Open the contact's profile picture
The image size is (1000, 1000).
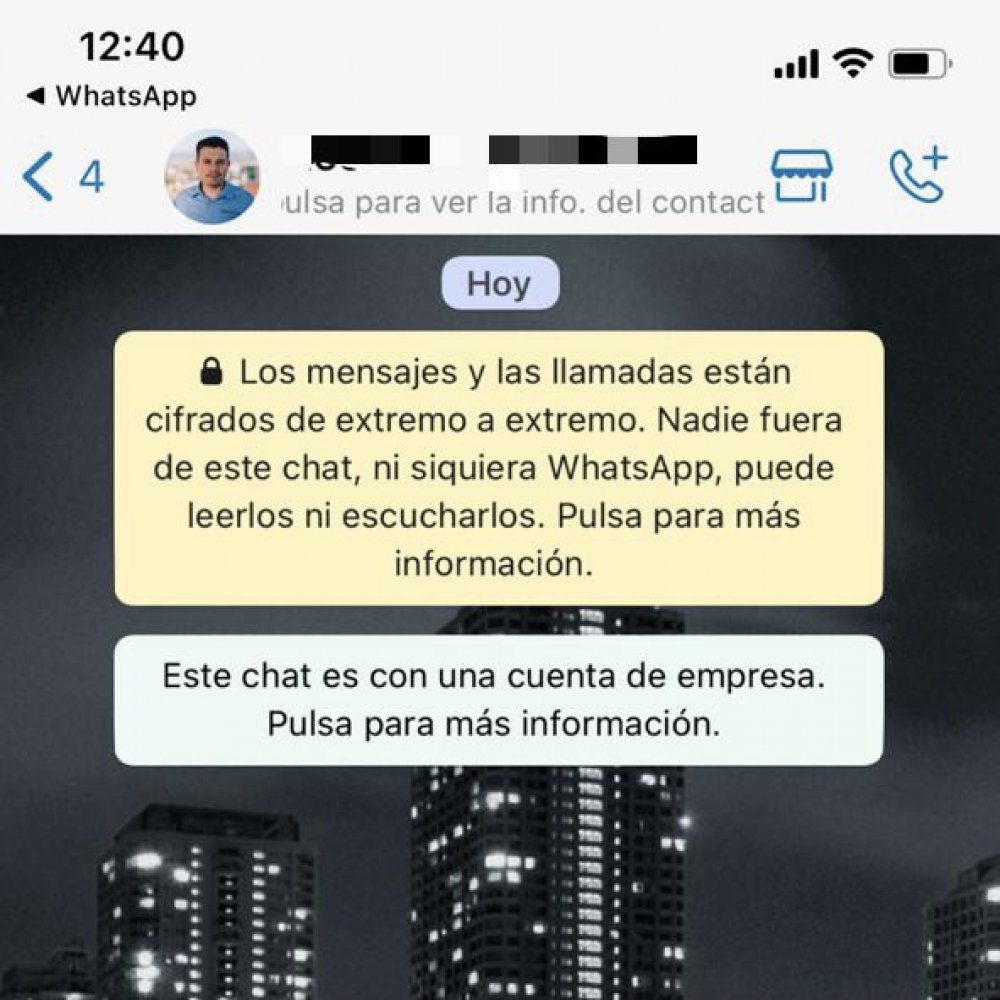[x=212, y=176]
